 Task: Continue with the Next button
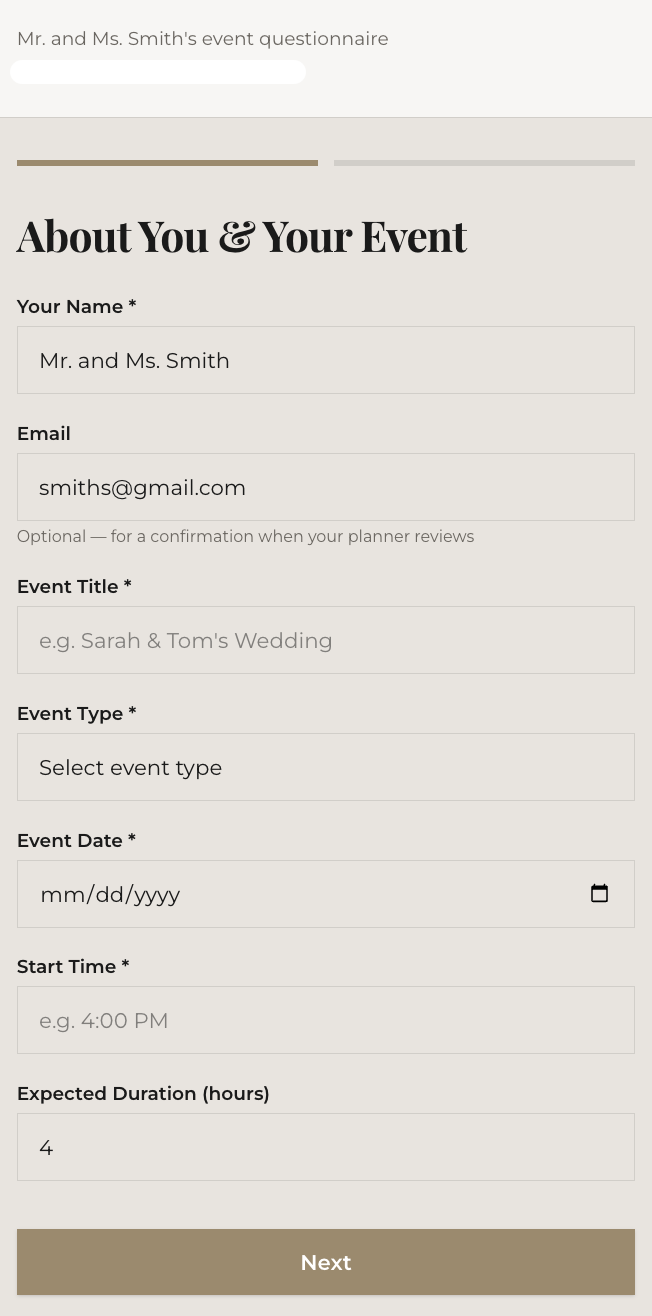325,1262
